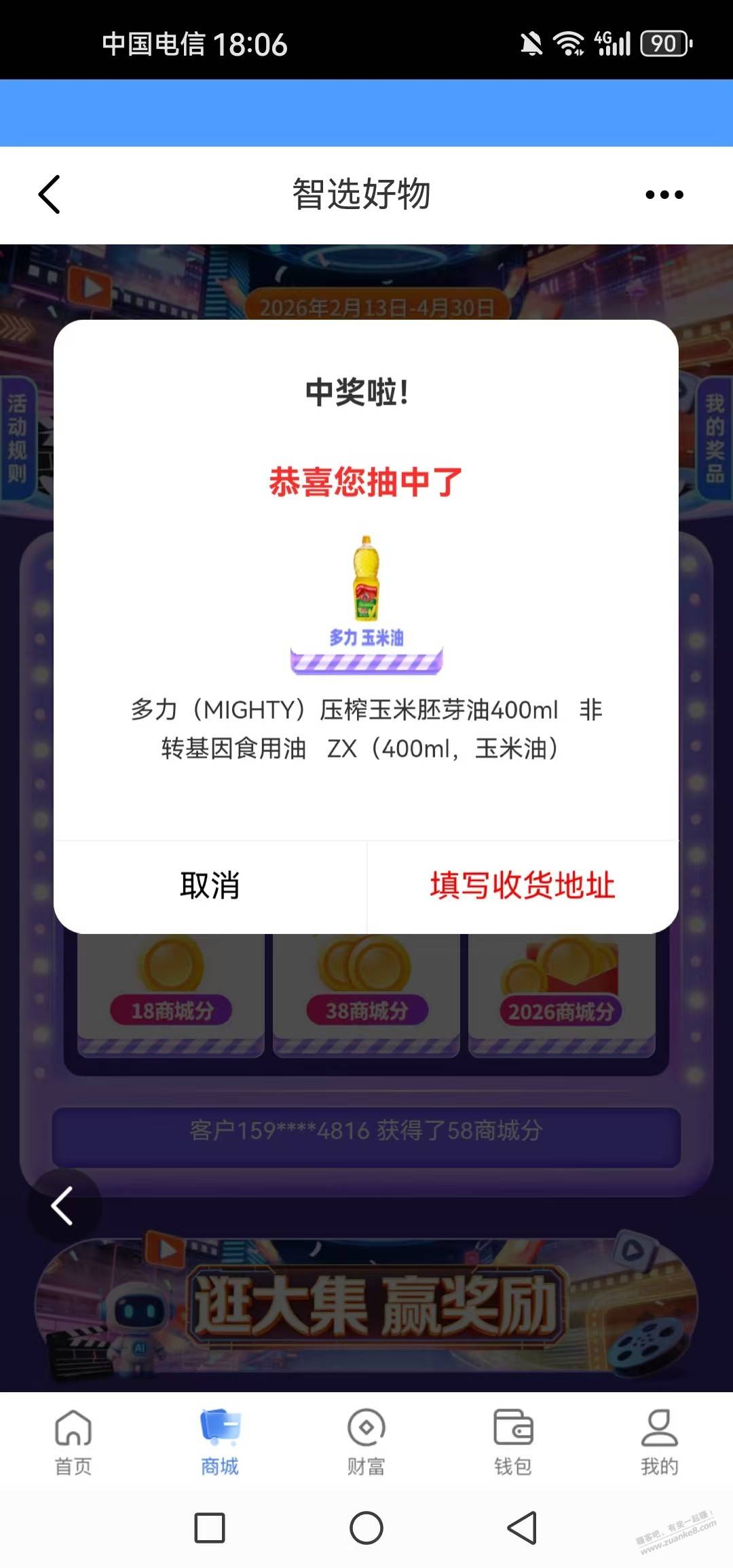
Task: Open the system recent apps view
Action: pos(210,1528)
